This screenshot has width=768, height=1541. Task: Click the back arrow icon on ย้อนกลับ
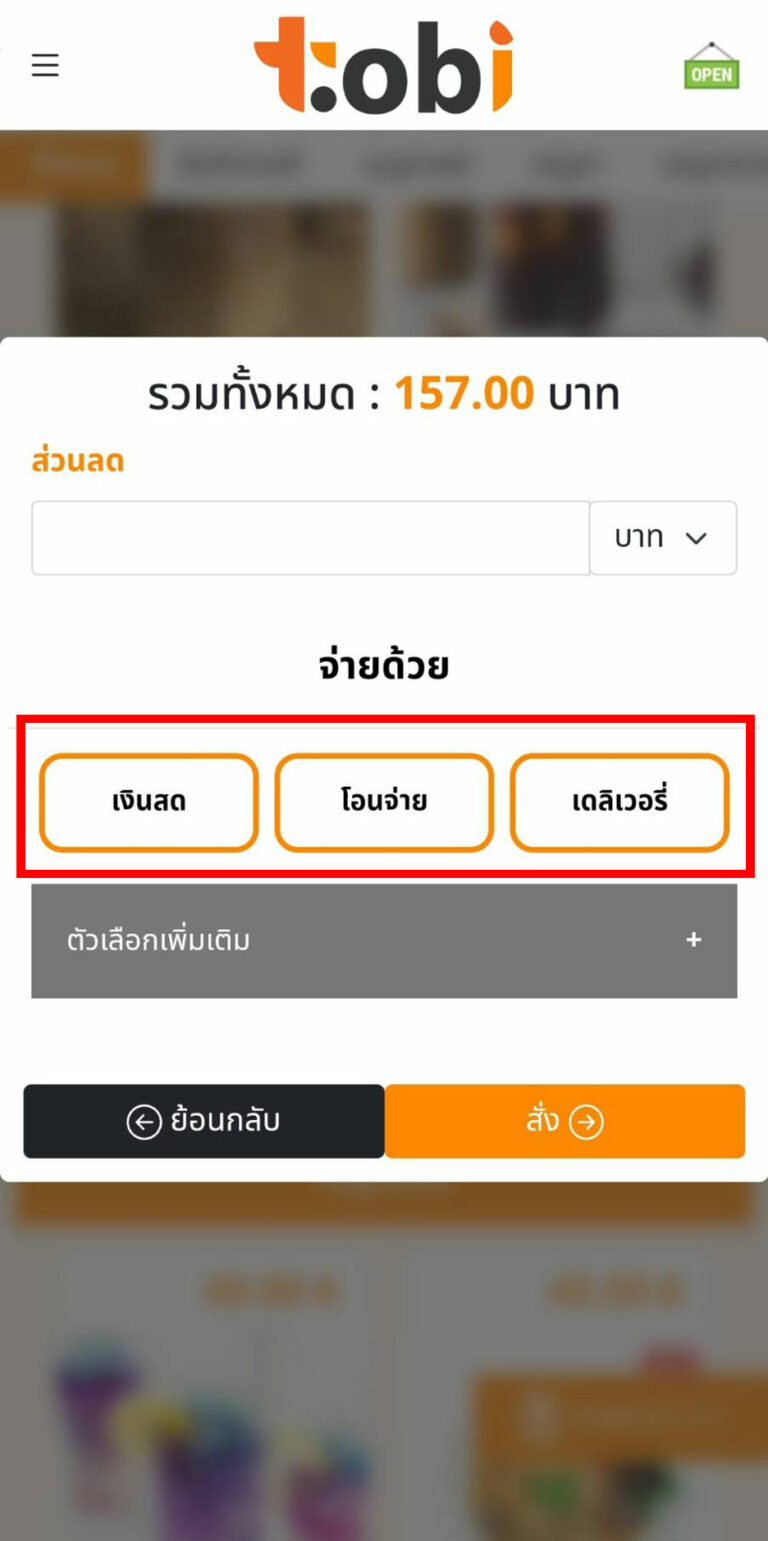point(144,1121)
